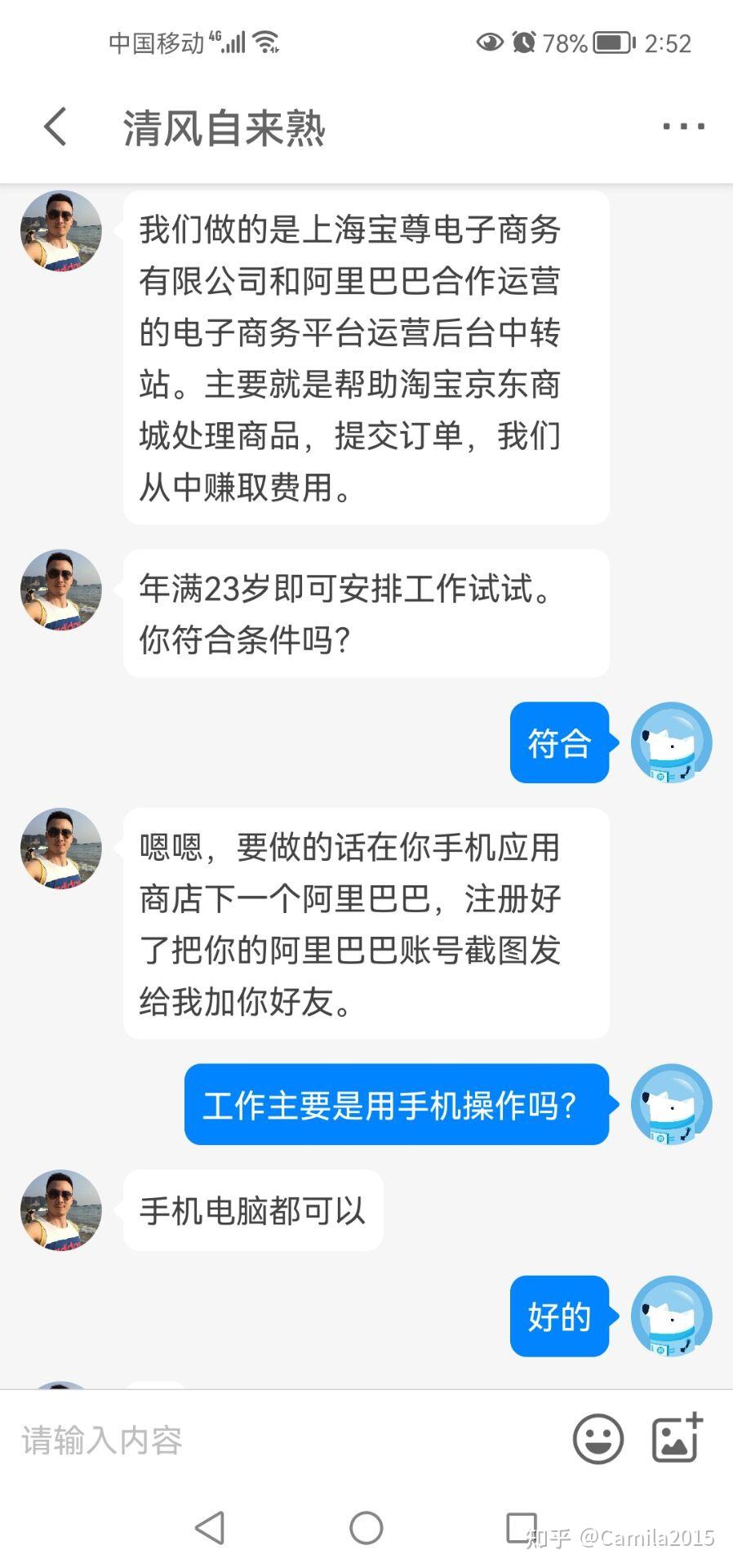Open the recent apps overview

(522, 1526)
